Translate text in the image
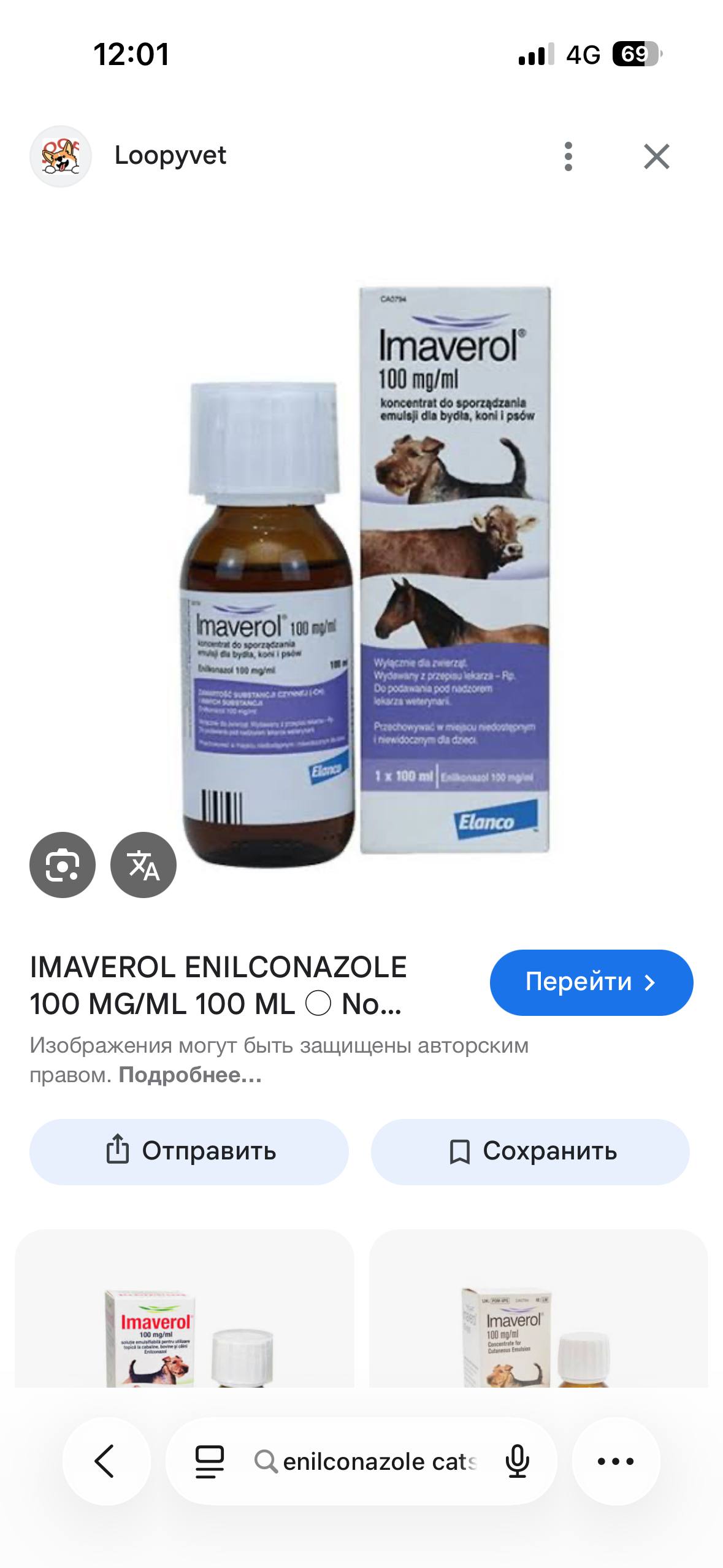The height and width of the screenshot is (1568, 723). pos(143,865)
